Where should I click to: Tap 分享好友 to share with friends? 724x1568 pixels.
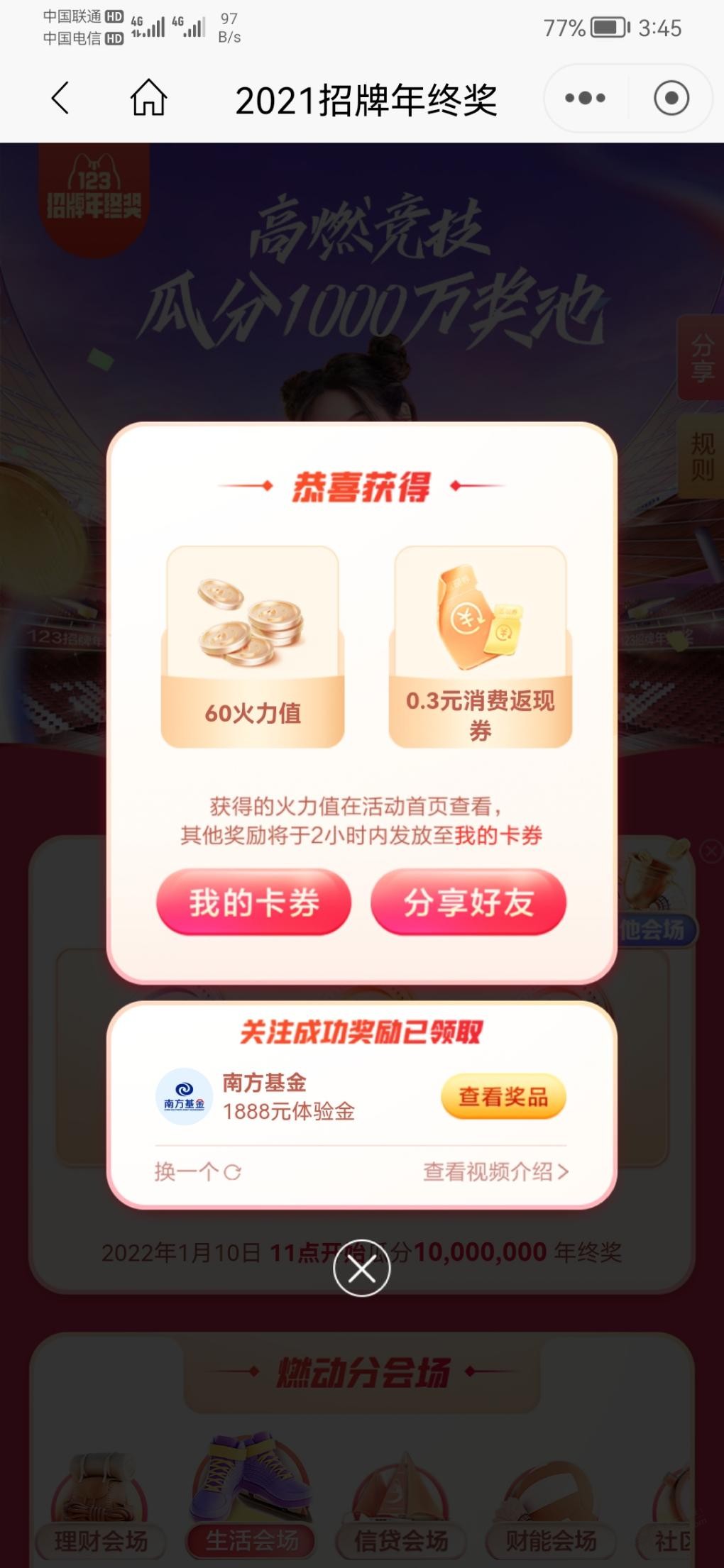coord(468,902)
